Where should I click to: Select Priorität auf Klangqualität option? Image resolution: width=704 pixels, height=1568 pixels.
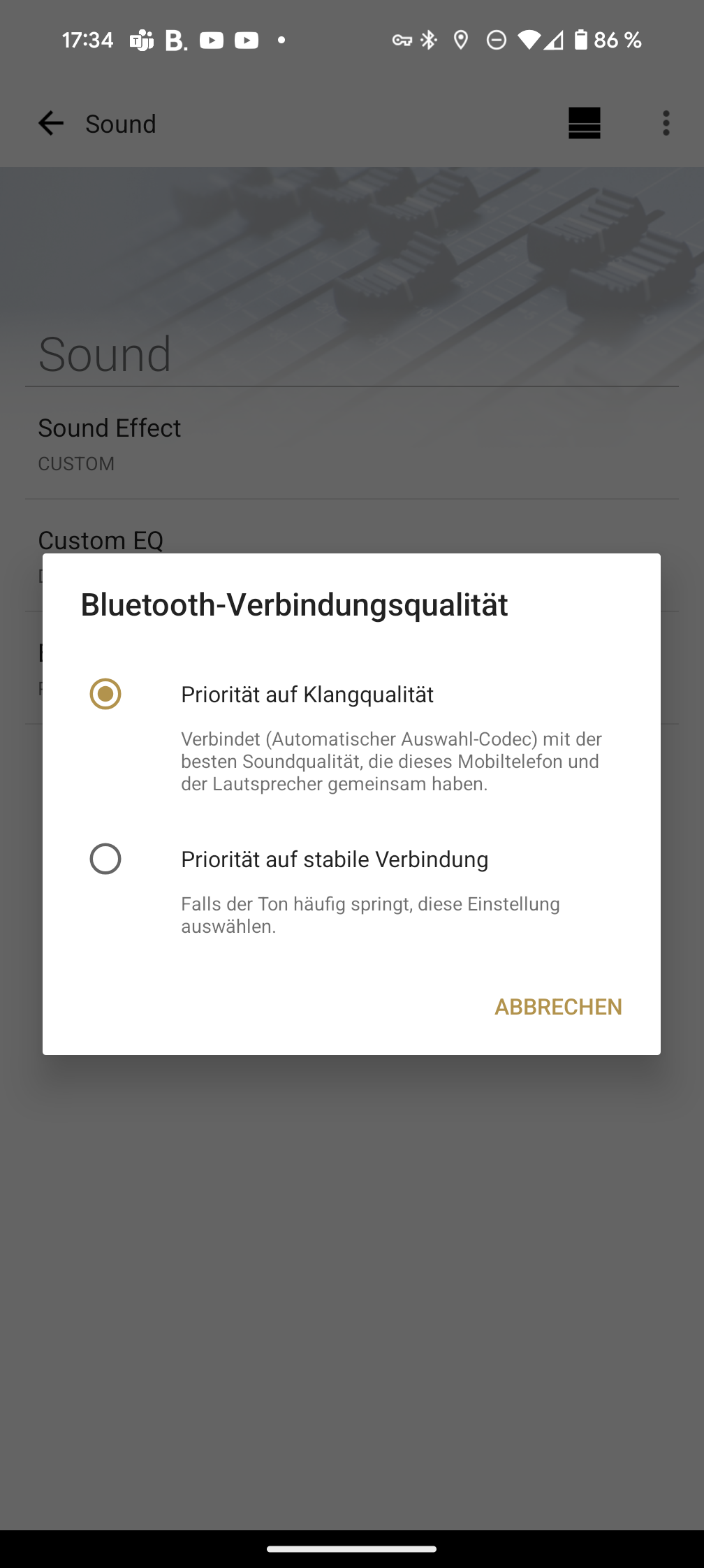(x=351, y=735)
